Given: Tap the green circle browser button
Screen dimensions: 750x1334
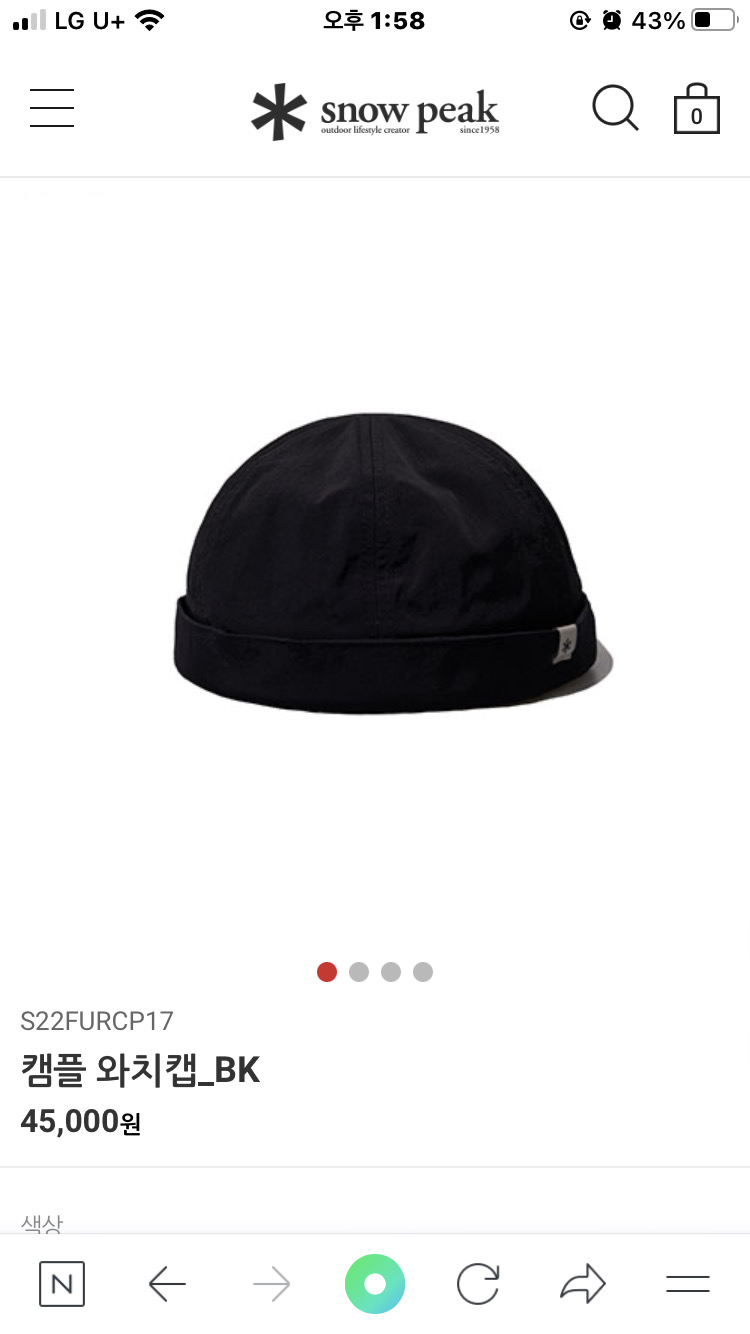Looking at the screenshot, I should (375, 1284).
